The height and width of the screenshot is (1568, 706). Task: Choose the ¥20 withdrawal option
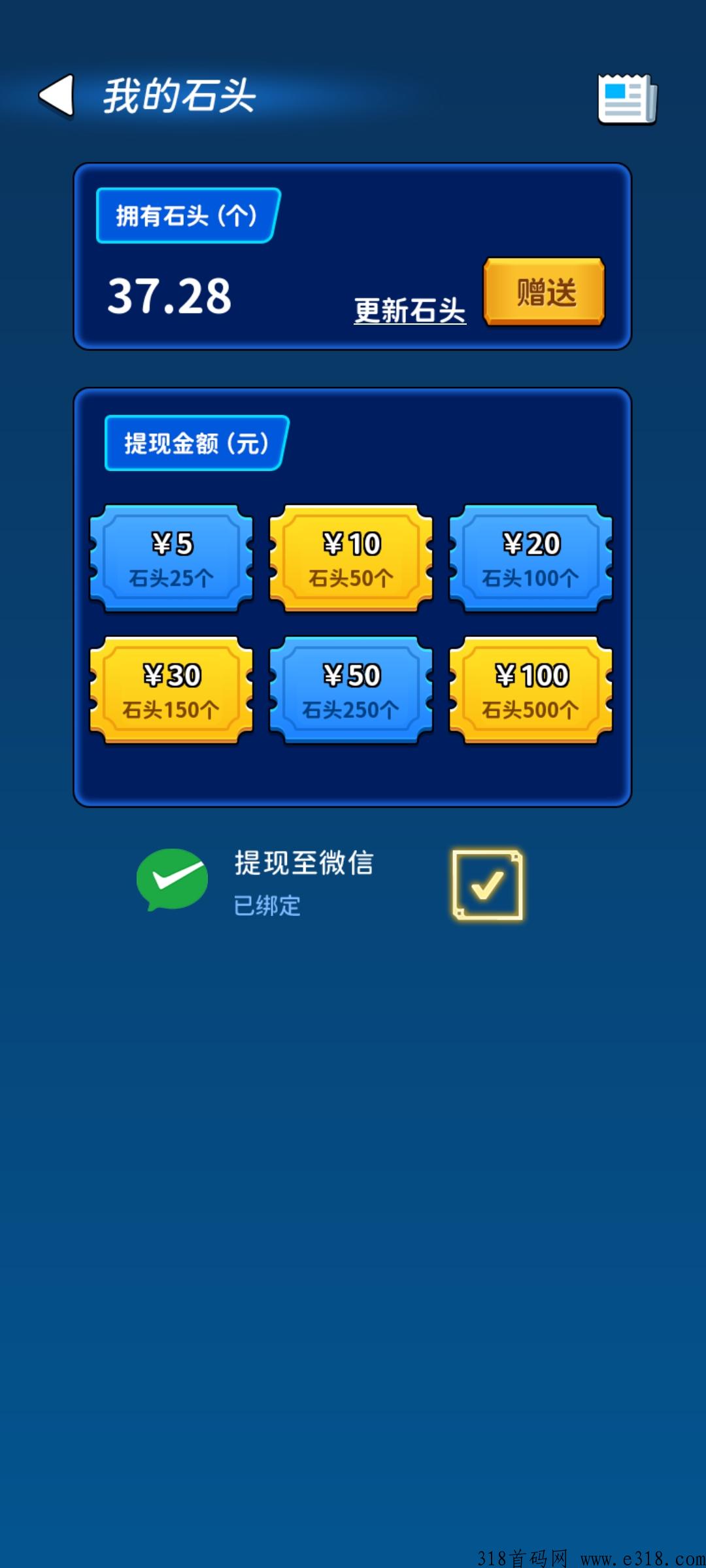click(531, 559)
